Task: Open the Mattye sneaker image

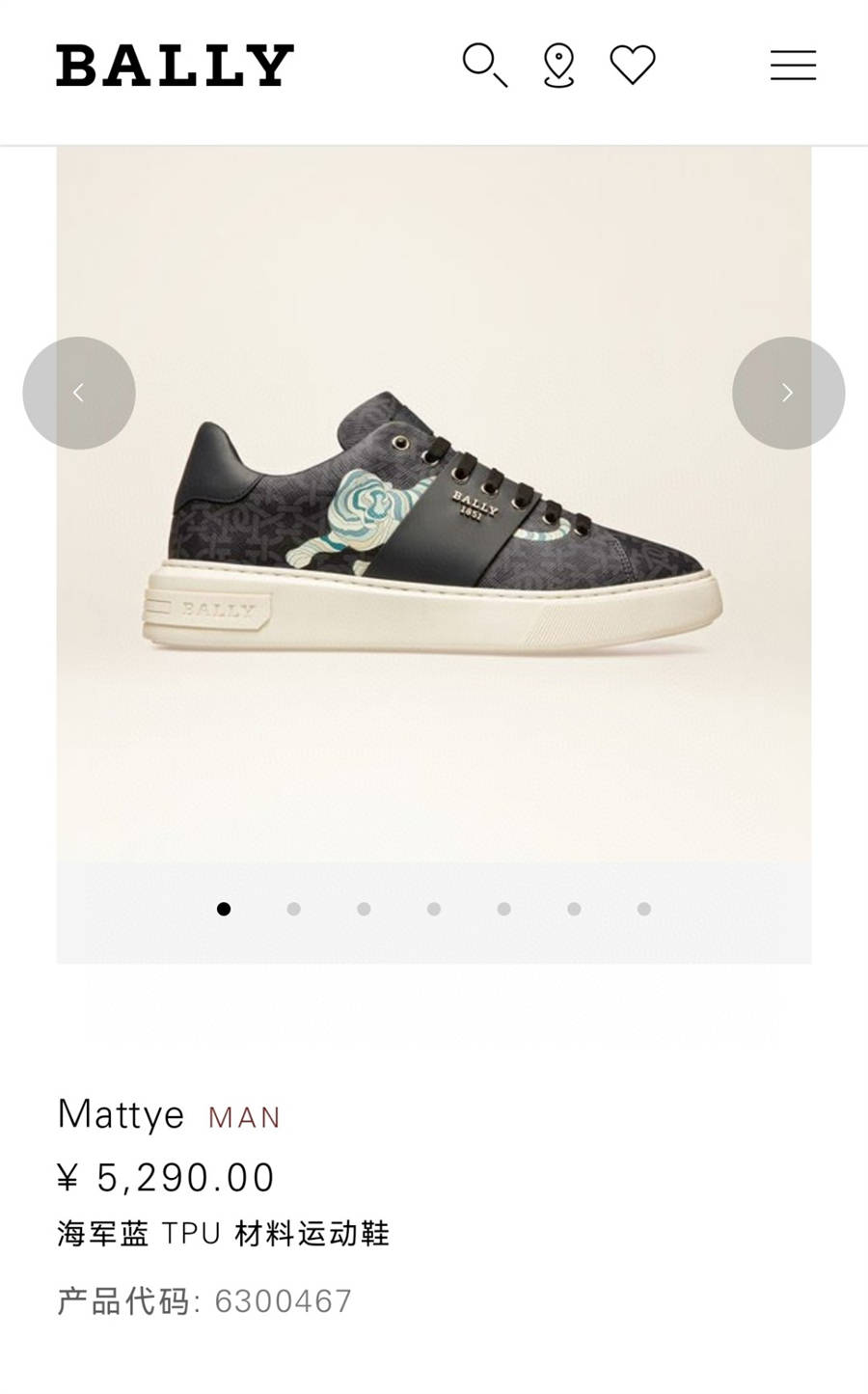Action: (x=434, y=540)
